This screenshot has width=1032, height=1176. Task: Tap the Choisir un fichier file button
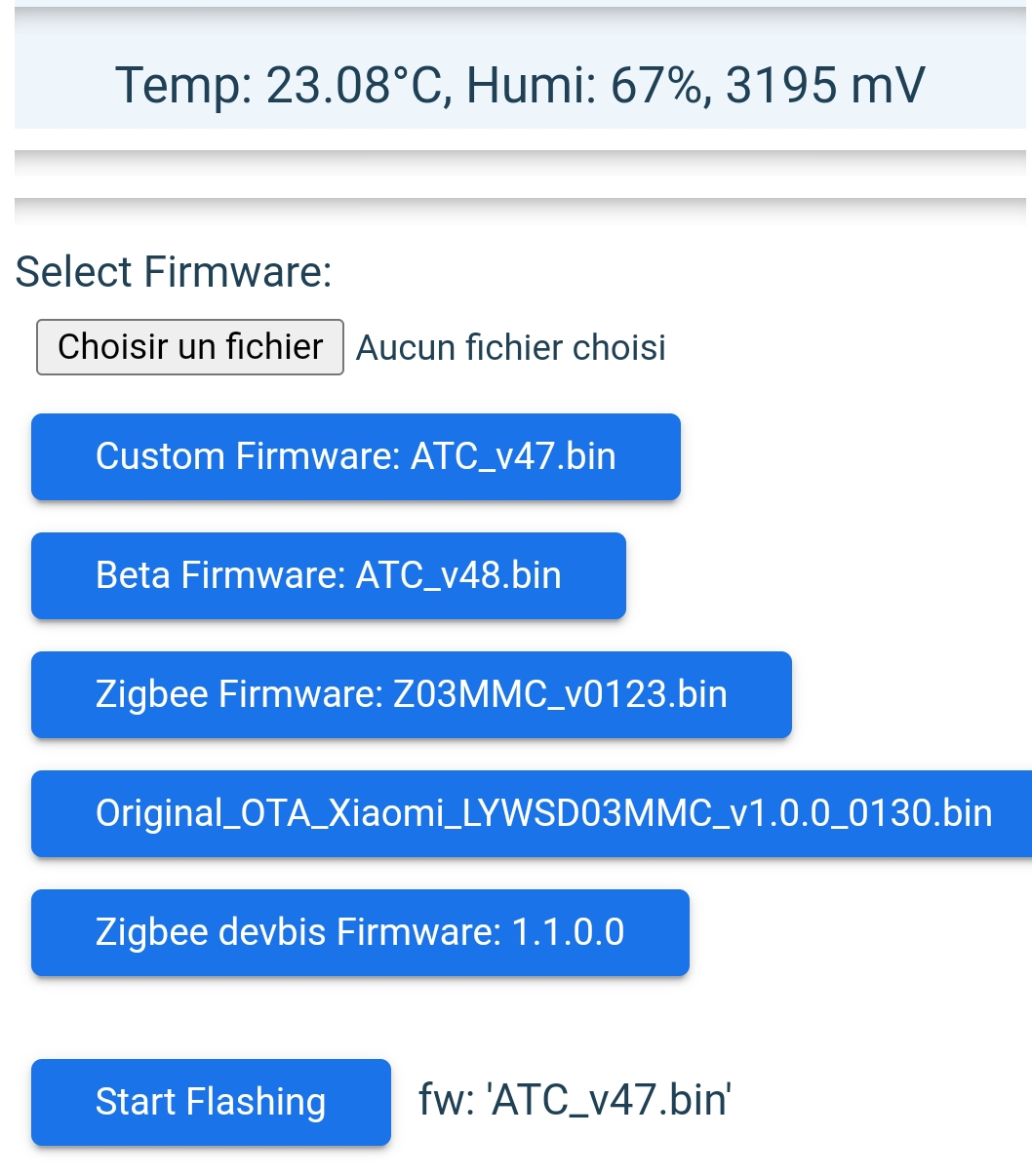point(190,347)
